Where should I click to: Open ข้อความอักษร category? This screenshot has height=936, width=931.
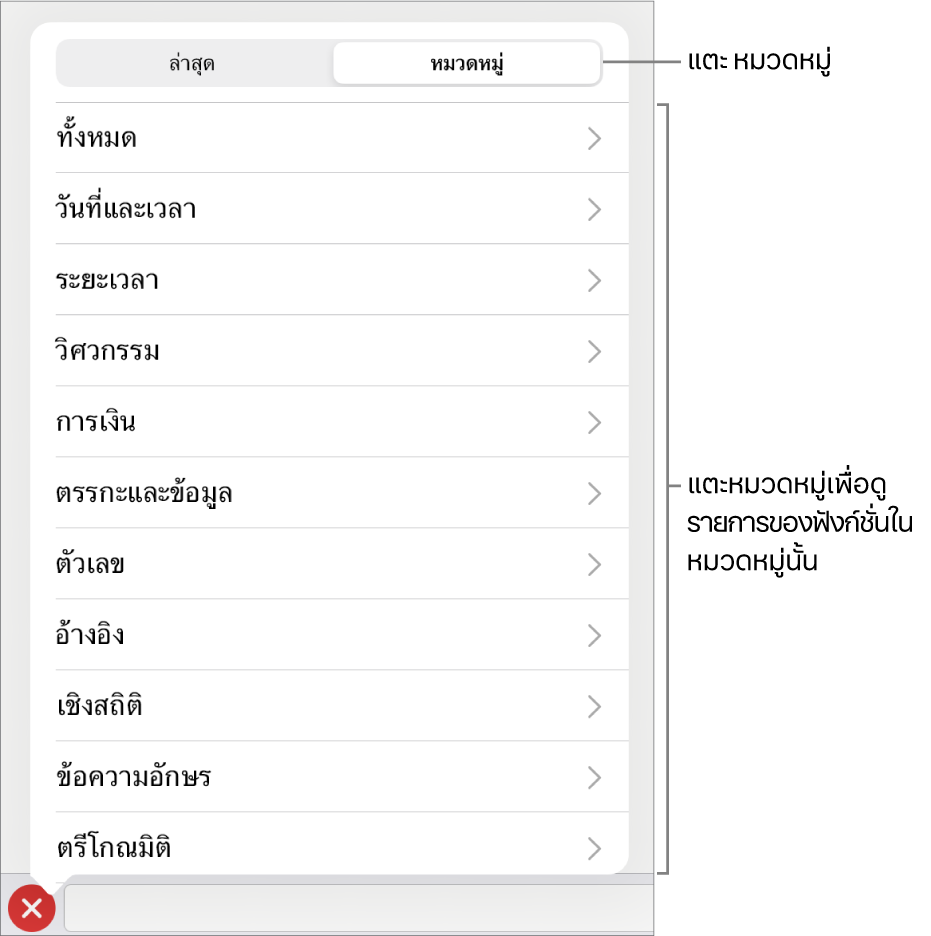click(x=330, y=777)
